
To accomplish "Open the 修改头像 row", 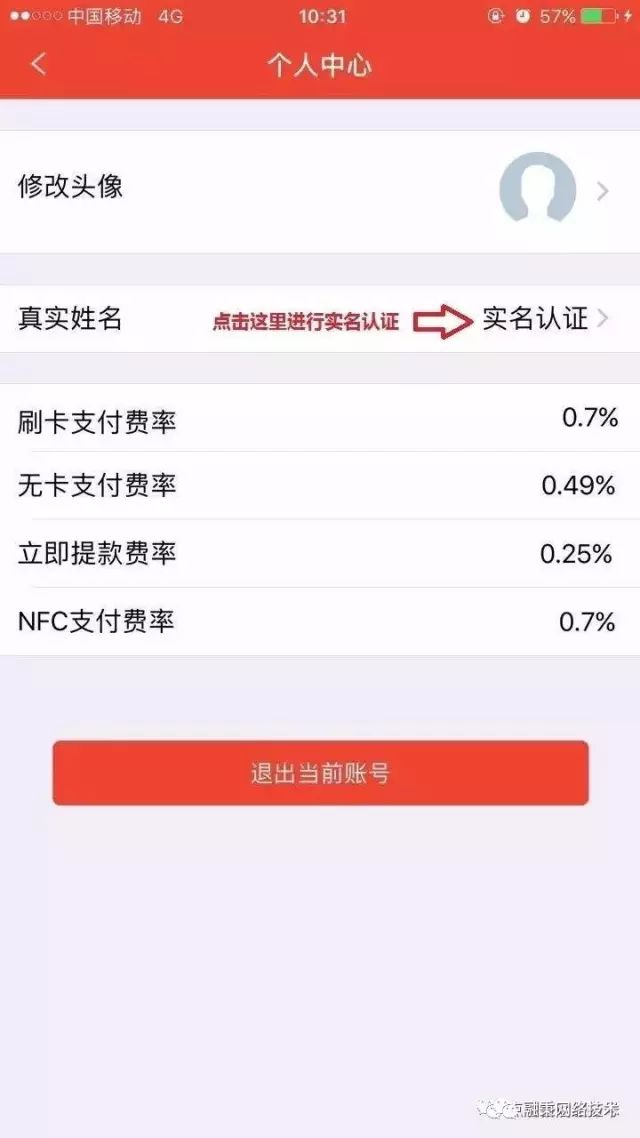I will pyautogui.click(x=320, y=192).
